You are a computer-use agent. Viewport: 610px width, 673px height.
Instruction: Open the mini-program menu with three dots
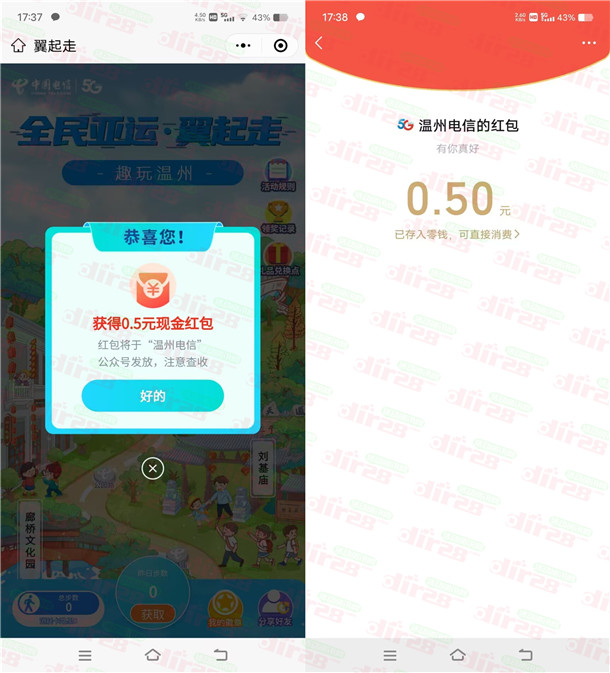click(x=243, y=46)
